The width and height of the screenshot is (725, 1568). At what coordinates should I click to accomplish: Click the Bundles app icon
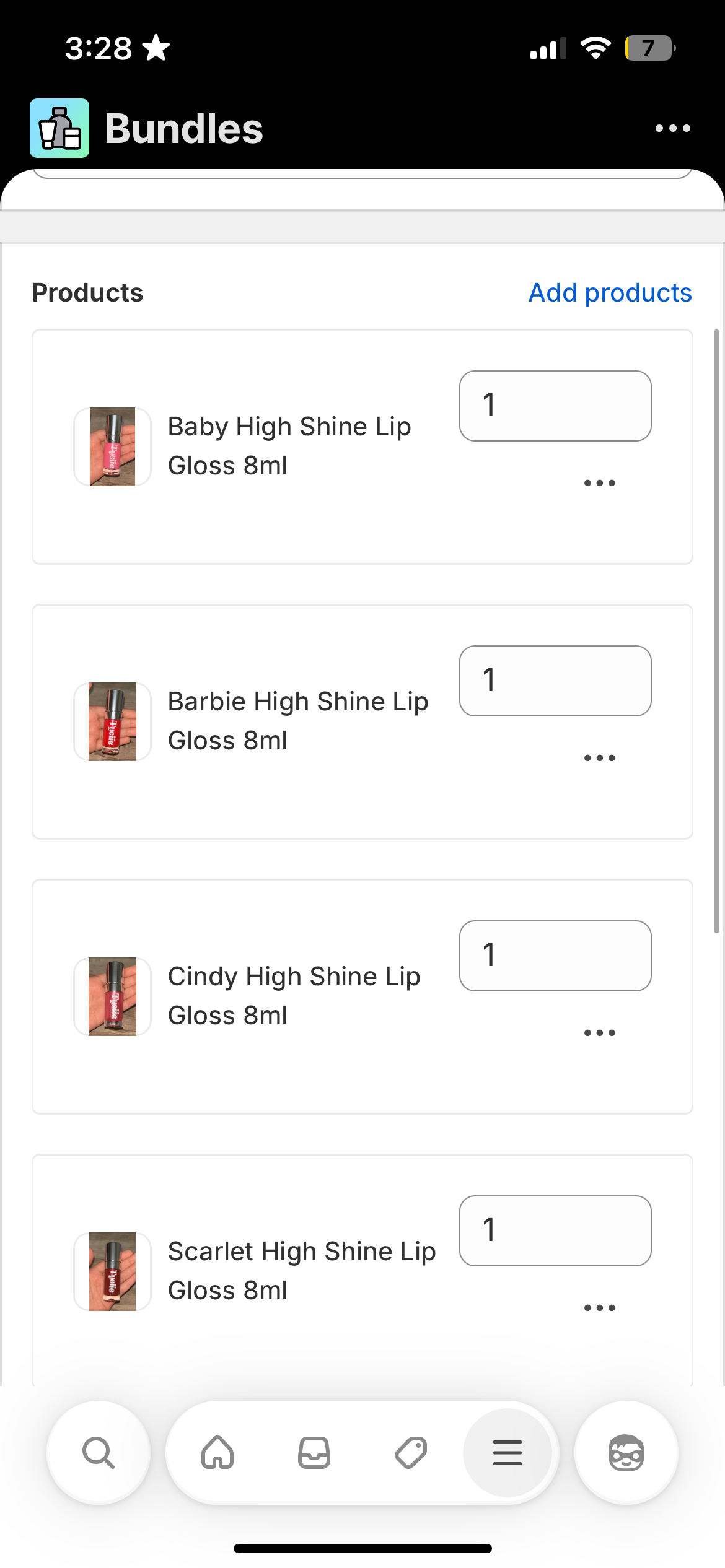click(59, 128)
